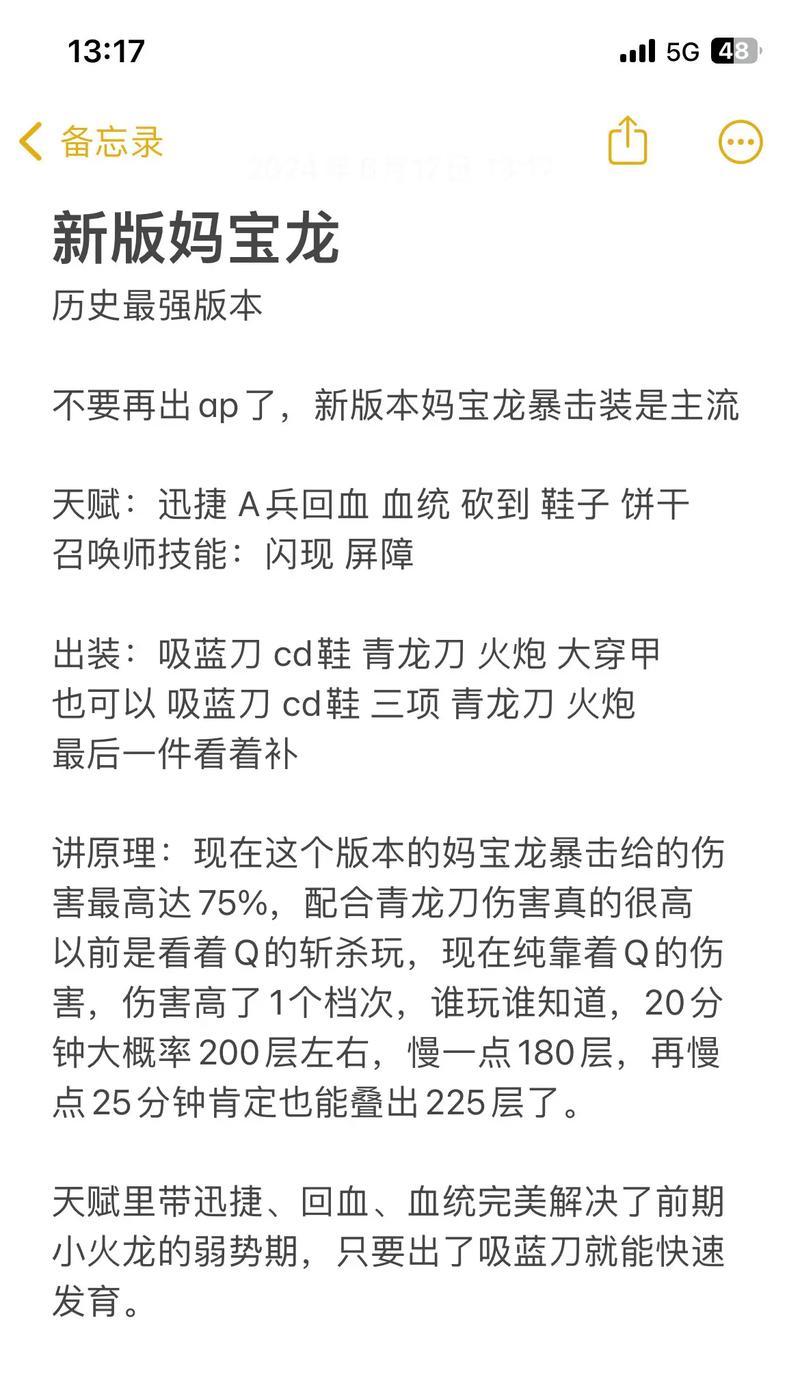This screenshot has height=1384, width=800.
Task: Open the more options menu
Action: coord(741,142)
